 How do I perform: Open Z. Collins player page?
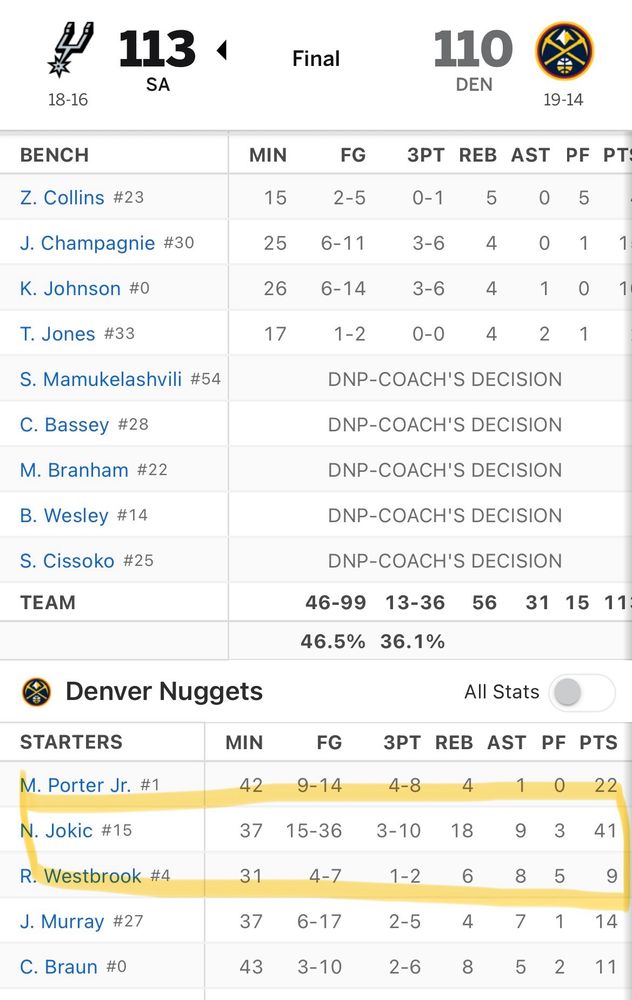(x=62, y=198)
